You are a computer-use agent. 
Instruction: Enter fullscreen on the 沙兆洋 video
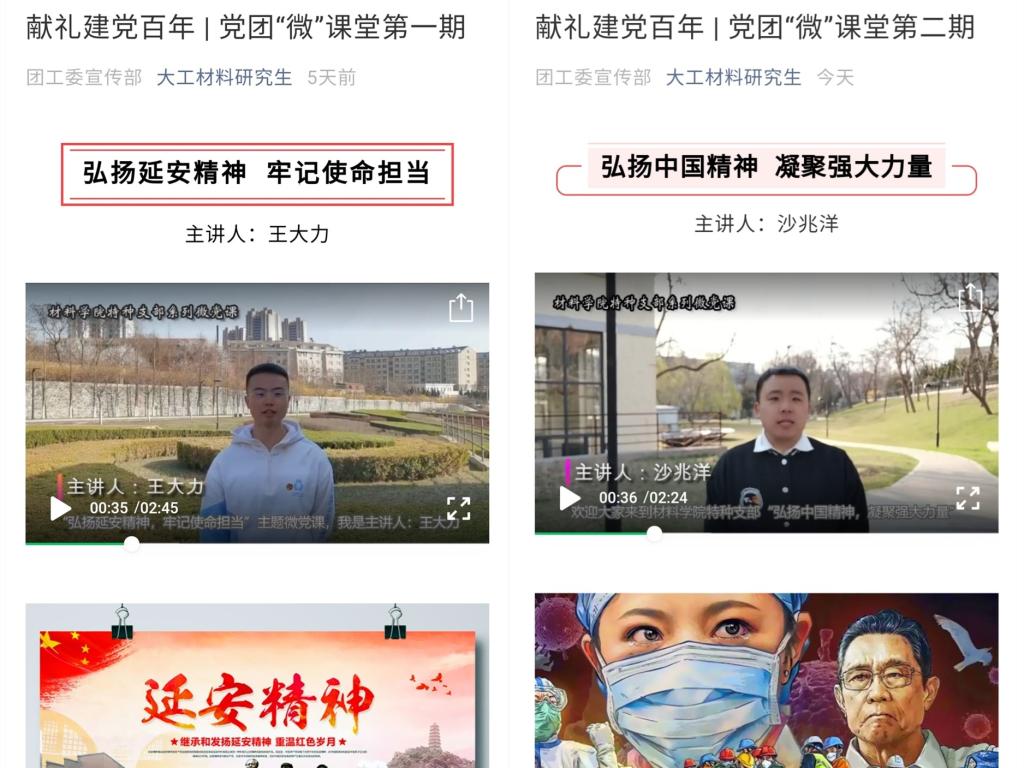[x=967, y=498]
